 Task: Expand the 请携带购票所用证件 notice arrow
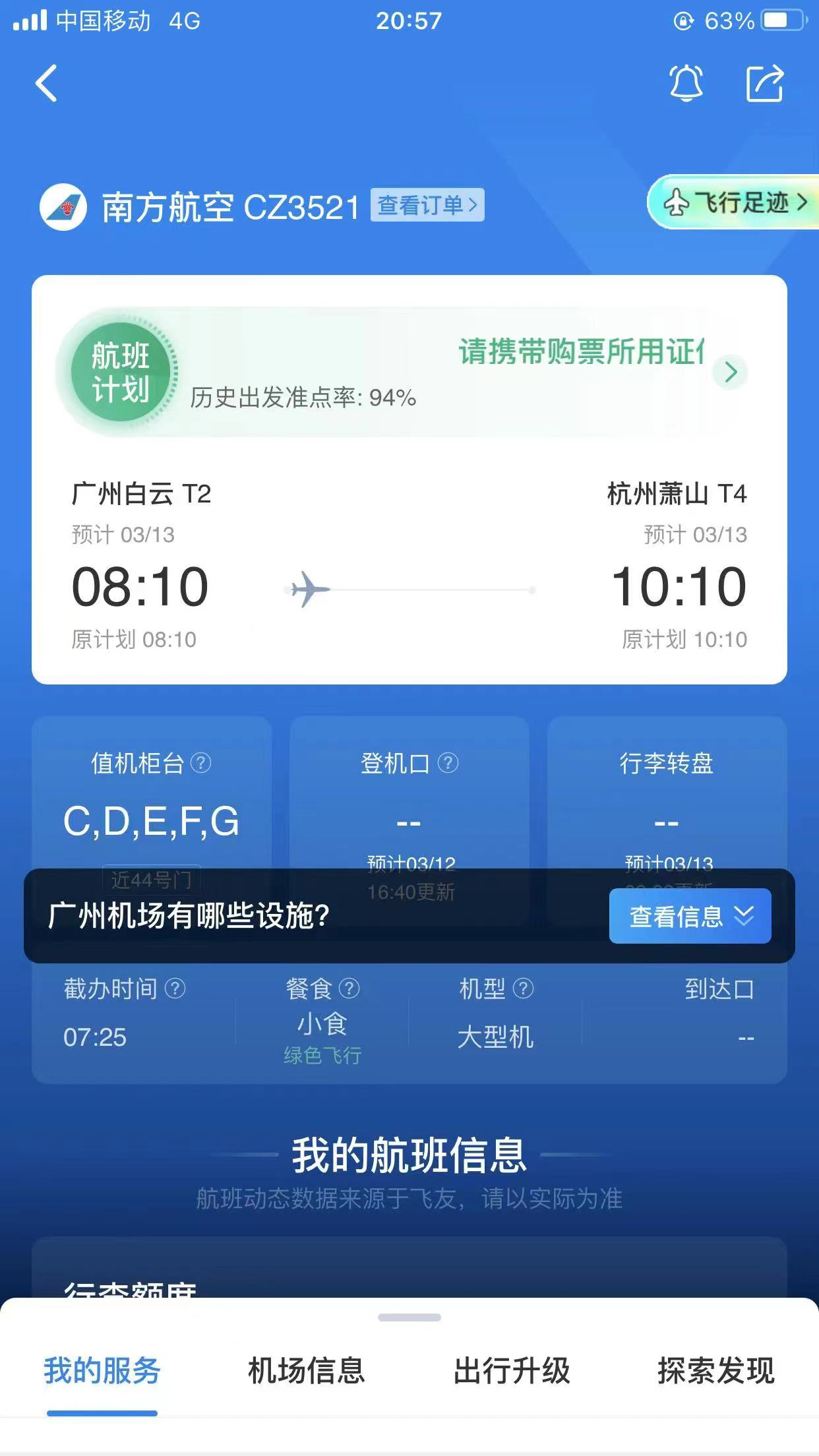click(730, 373)
